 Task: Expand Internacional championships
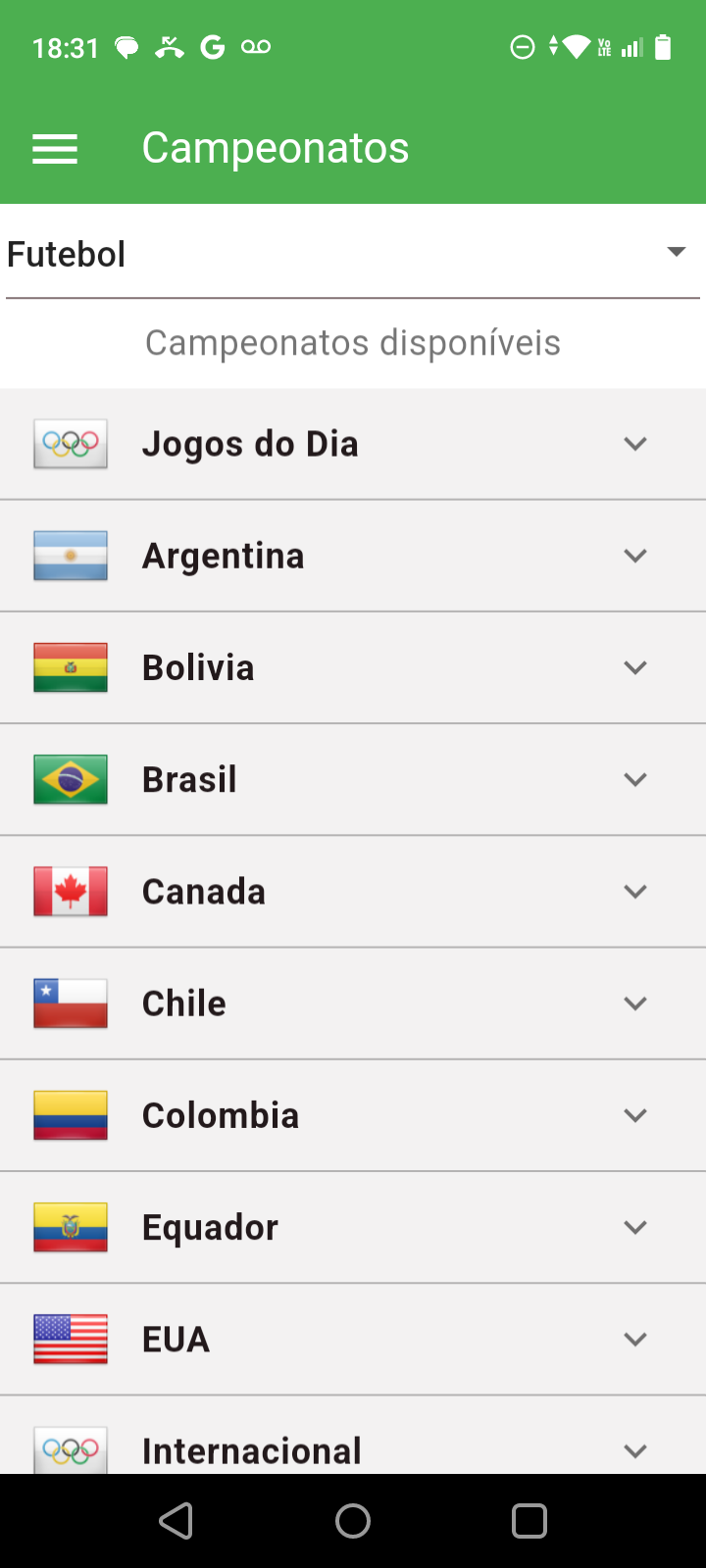click(x=353, y=1445)
